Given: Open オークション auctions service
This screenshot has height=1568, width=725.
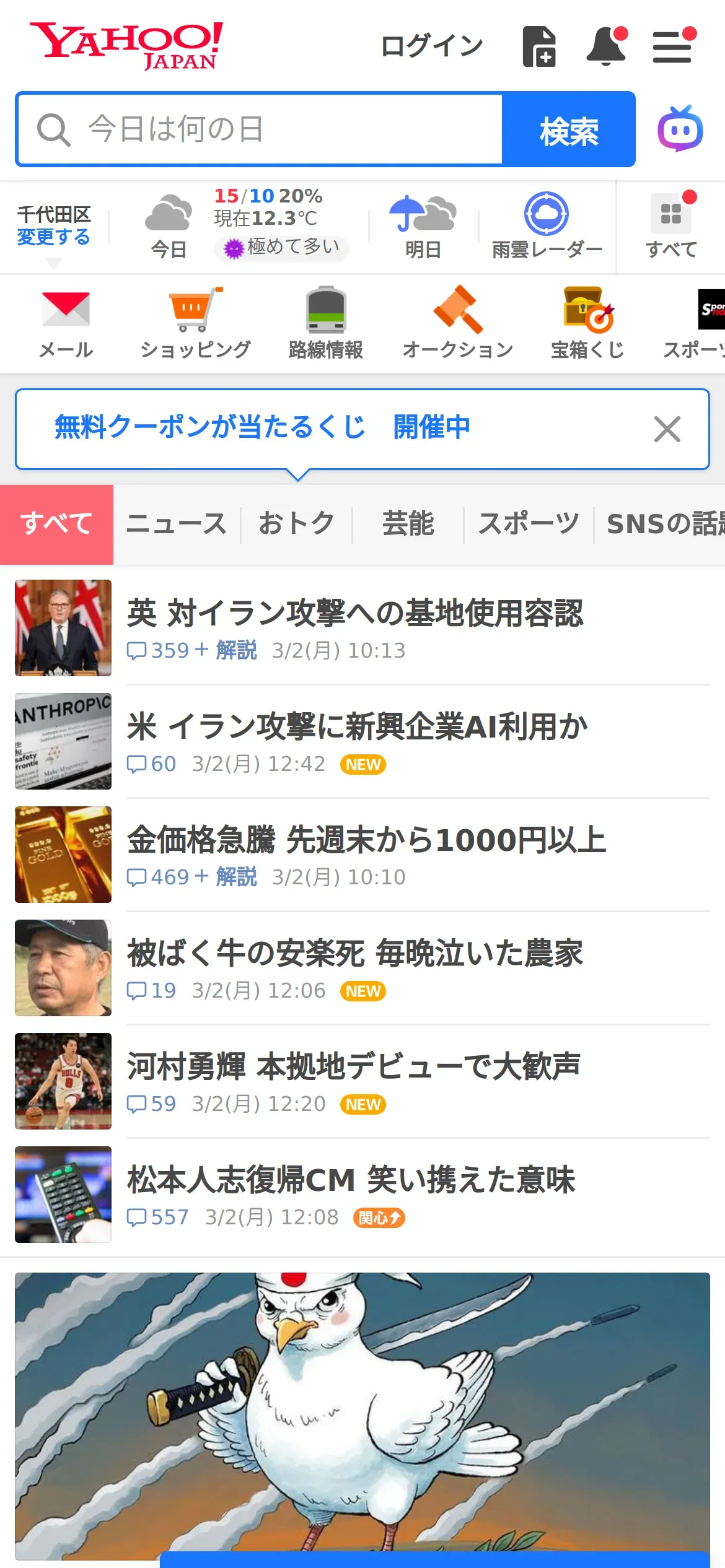Looking at the screenshot, I should coord(457,323).
